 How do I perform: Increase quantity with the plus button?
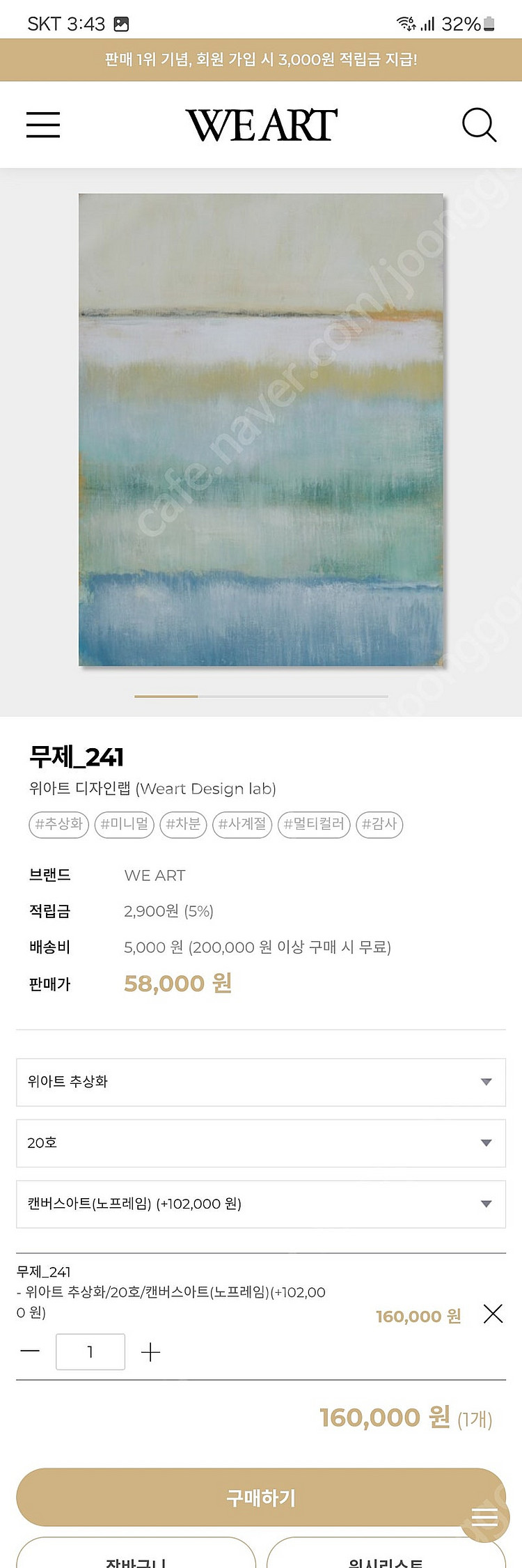click(x=150, y=1352)
